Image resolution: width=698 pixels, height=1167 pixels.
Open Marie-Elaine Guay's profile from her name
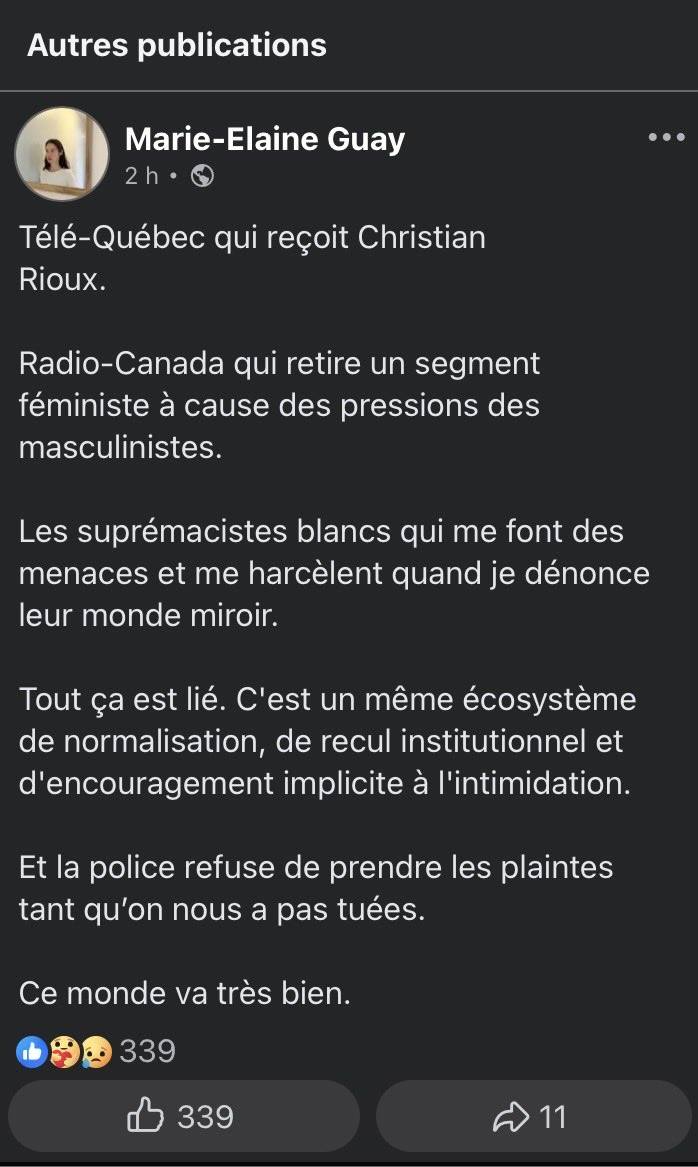[x=264, y=139]
